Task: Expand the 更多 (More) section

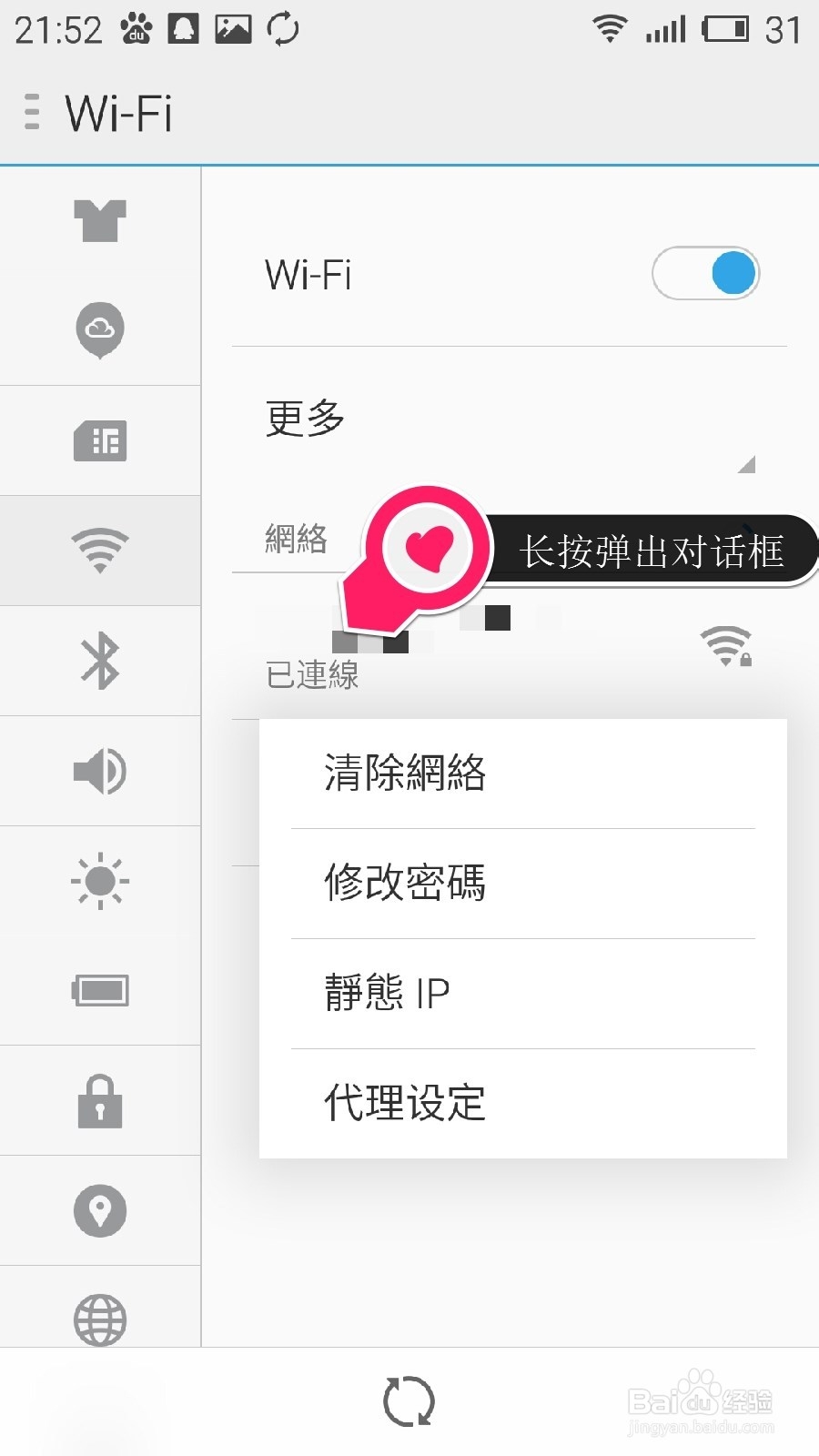Action: click(303, 418)
